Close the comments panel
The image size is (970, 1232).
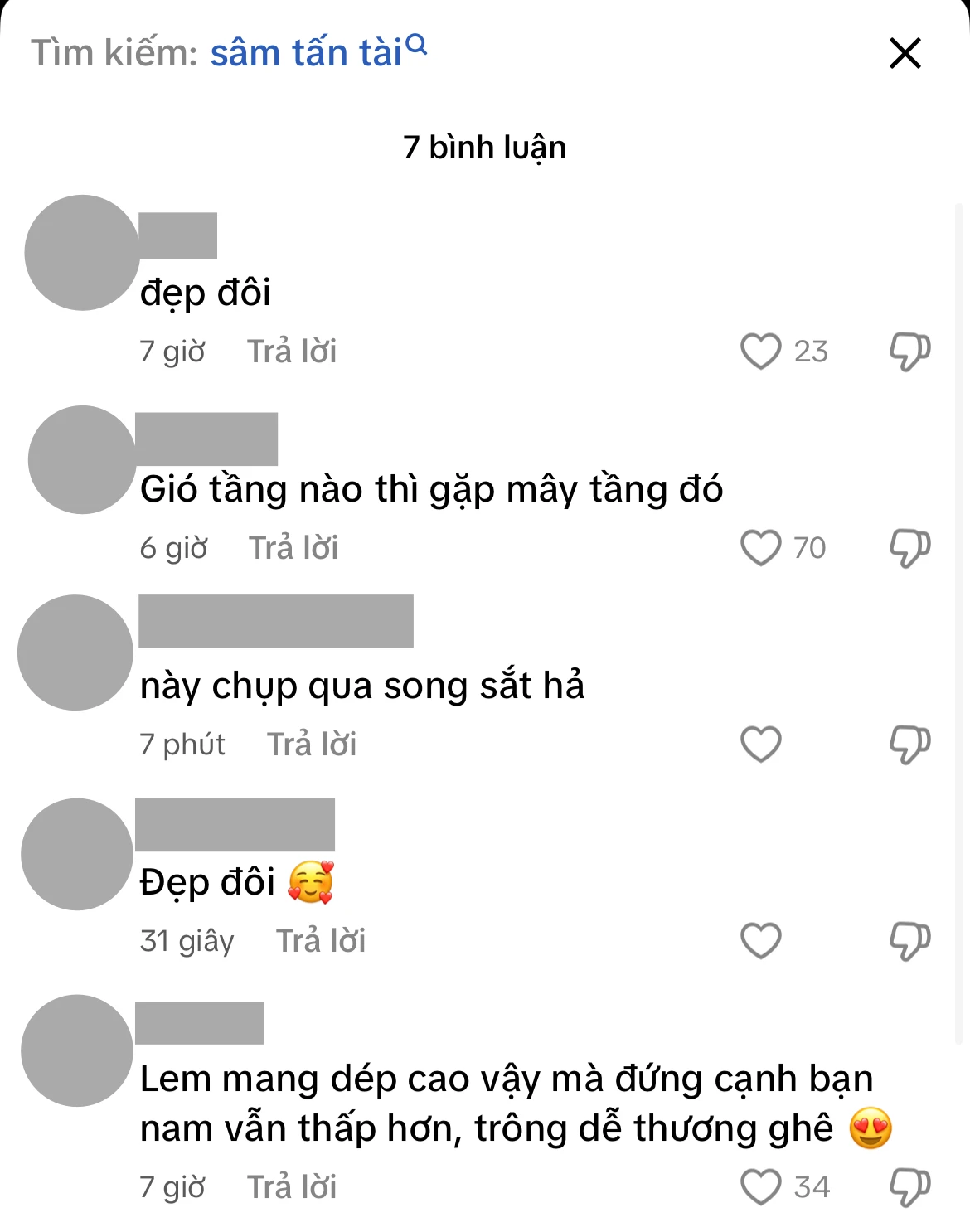pos(905,53)
